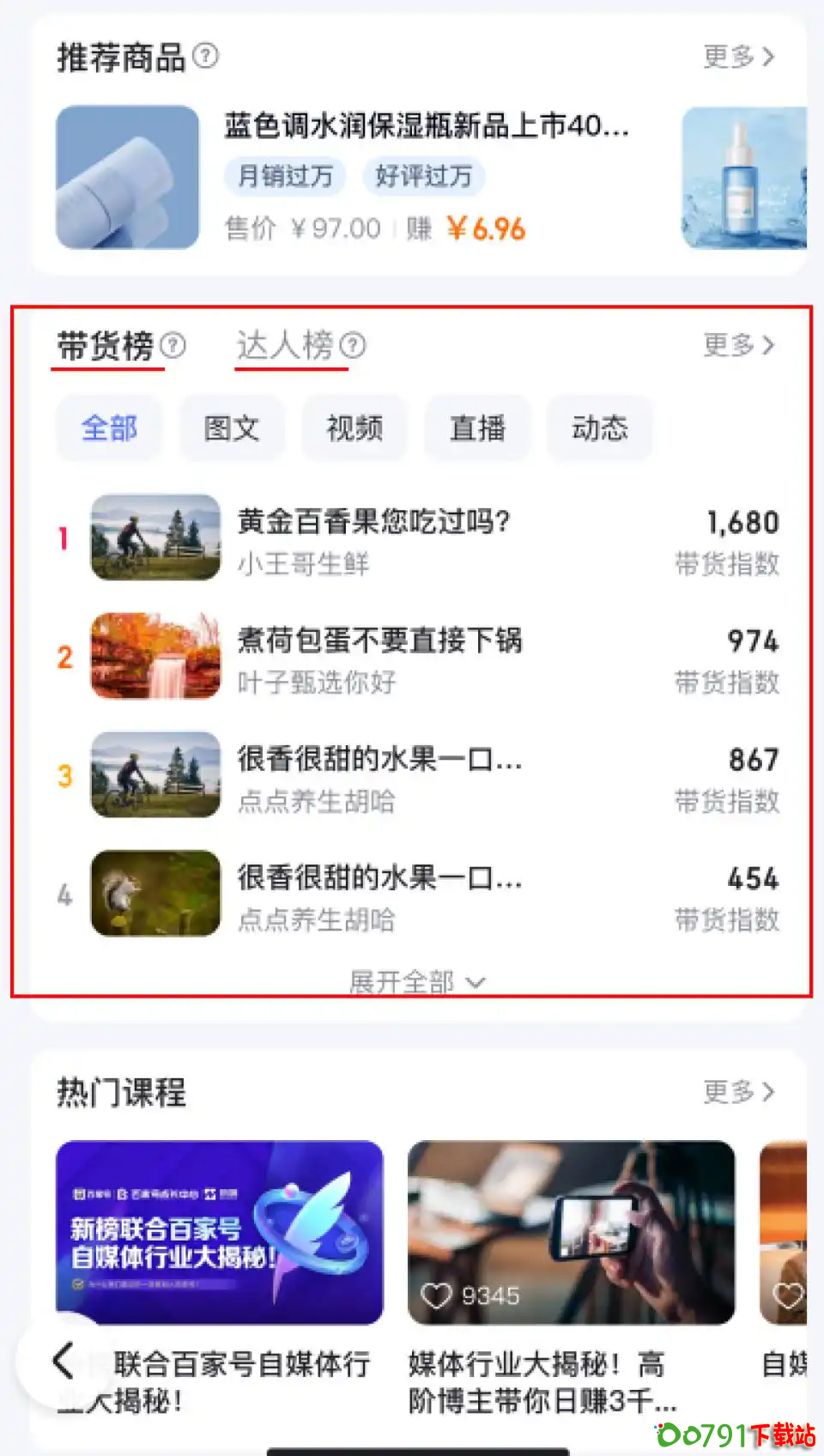Switch to the 达人榜 tab

tap(285, 345)
